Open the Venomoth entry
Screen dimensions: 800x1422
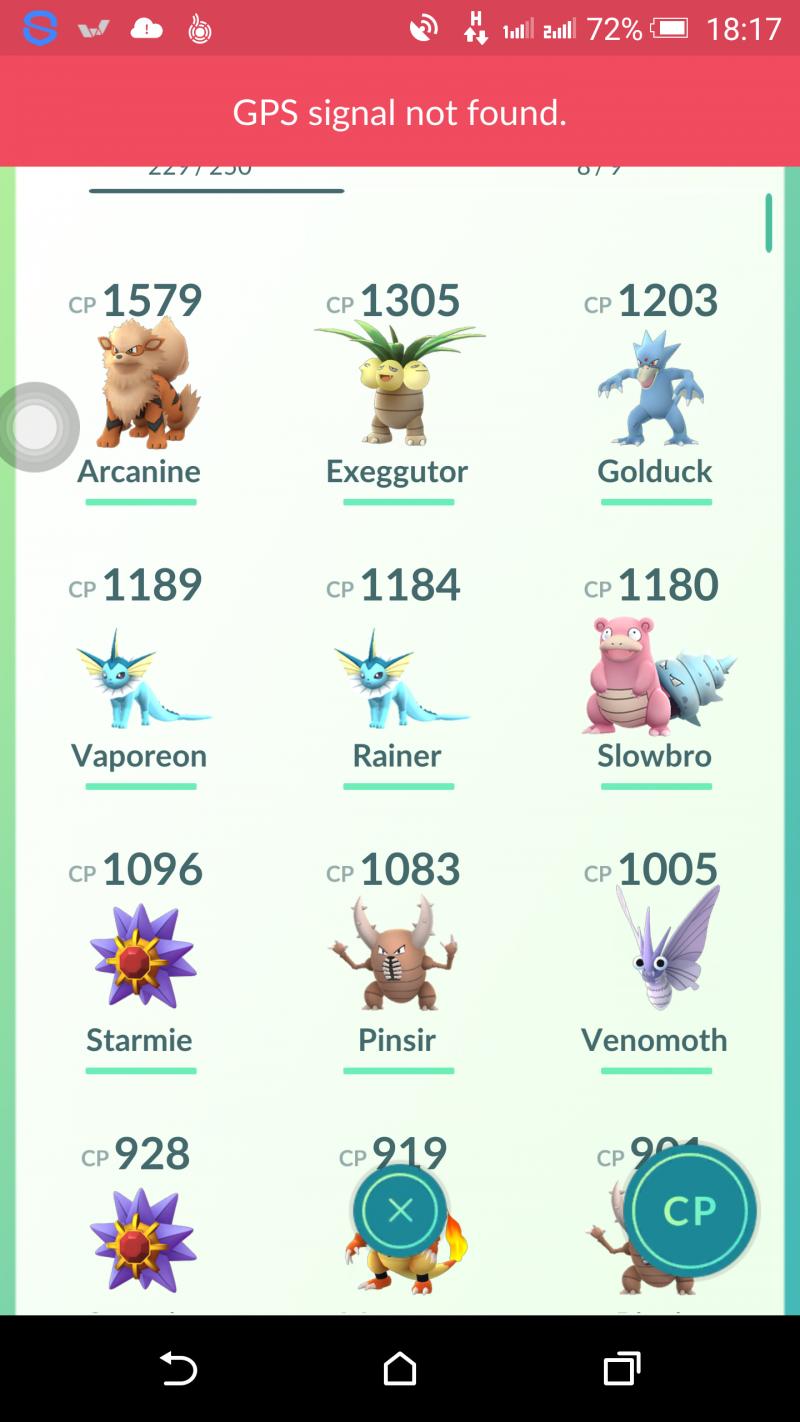[x=655, y=960]
